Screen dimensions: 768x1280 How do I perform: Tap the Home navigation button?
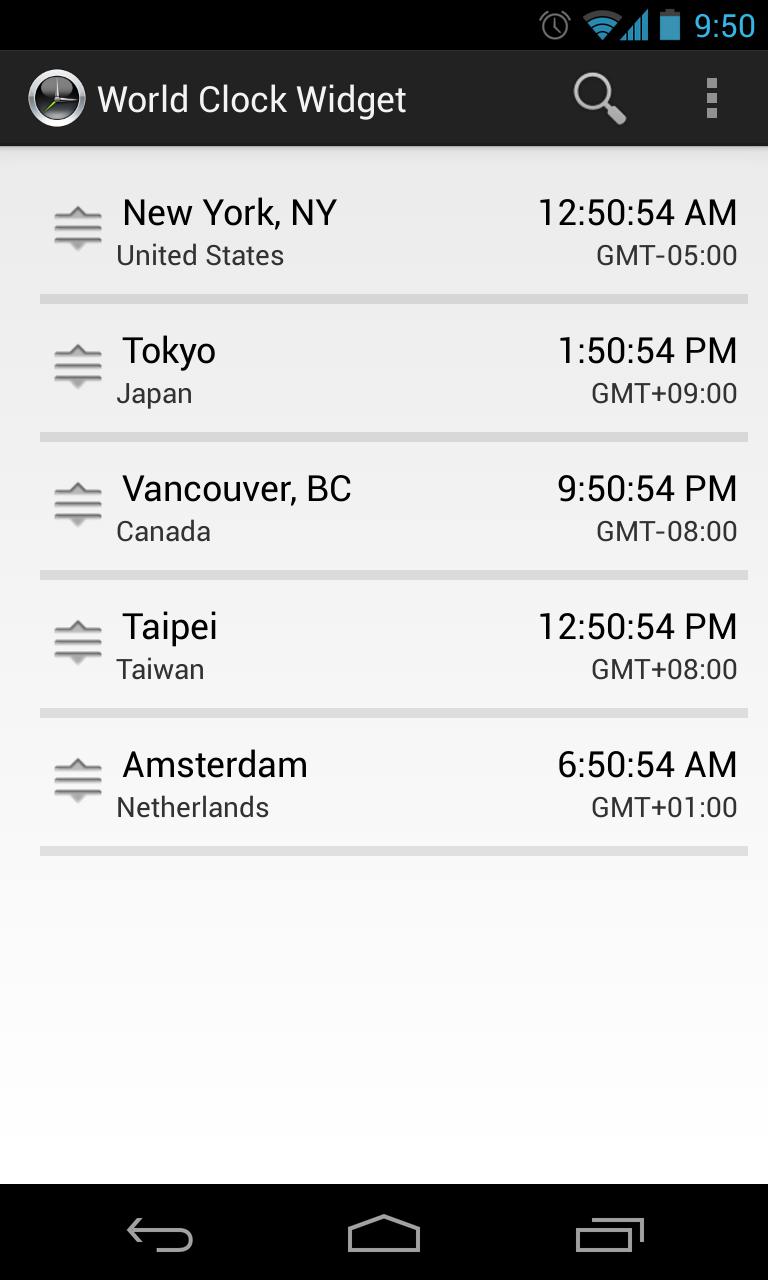(x=383, y=1234)
